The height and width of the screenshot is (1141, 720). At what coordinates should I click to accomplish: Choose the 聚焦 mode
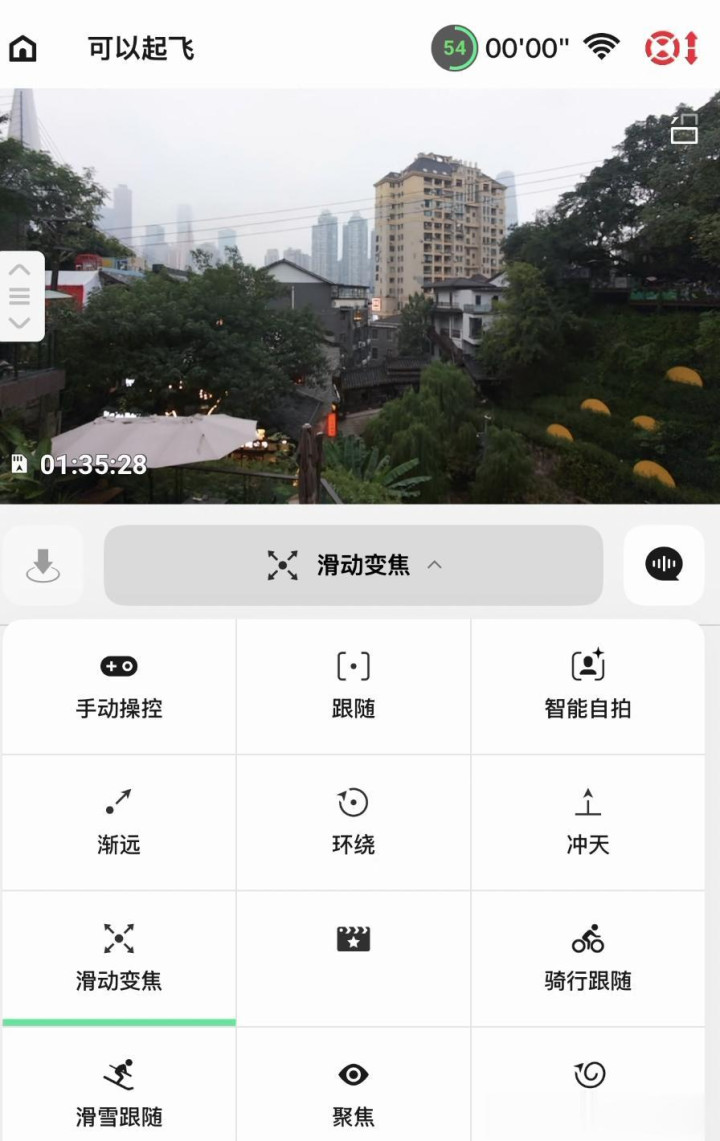[x=353, y=1092]
